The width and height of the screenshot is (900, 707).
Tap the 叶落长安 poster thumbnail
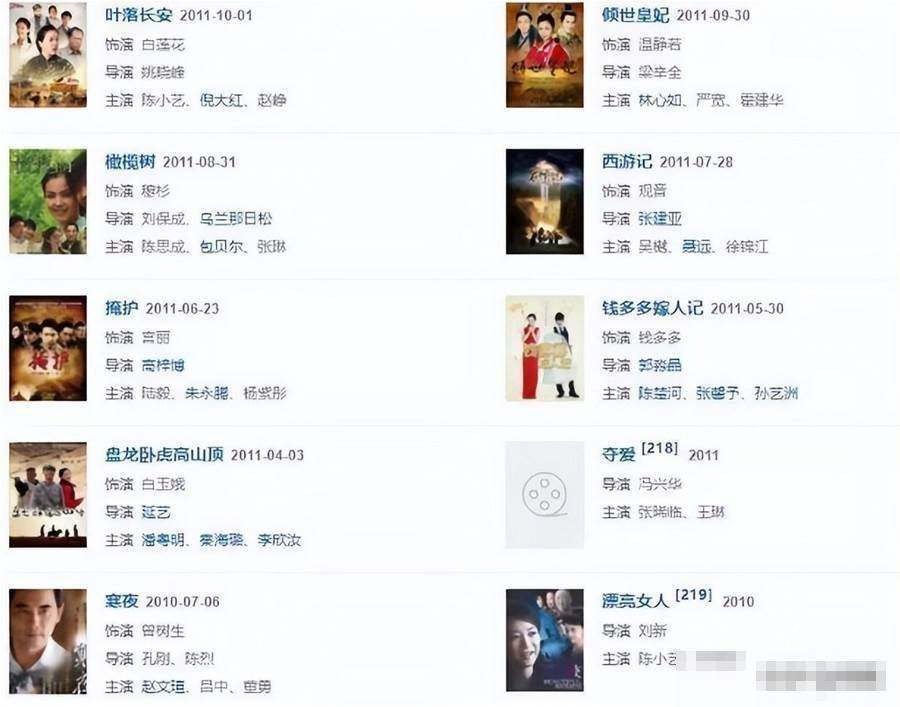coord(48,55)
